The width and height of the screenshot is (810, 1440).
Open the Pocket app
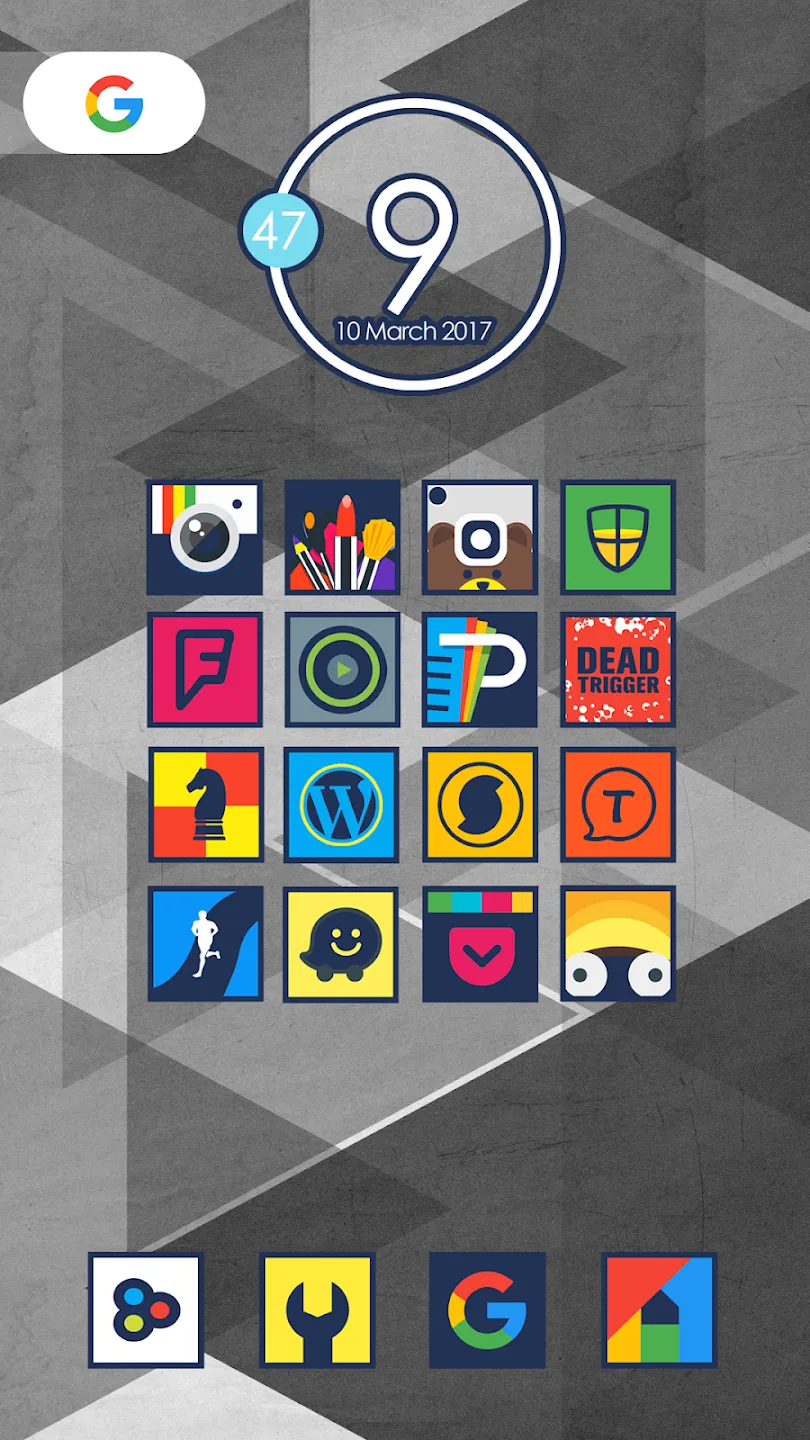click(x=480, y=943)
